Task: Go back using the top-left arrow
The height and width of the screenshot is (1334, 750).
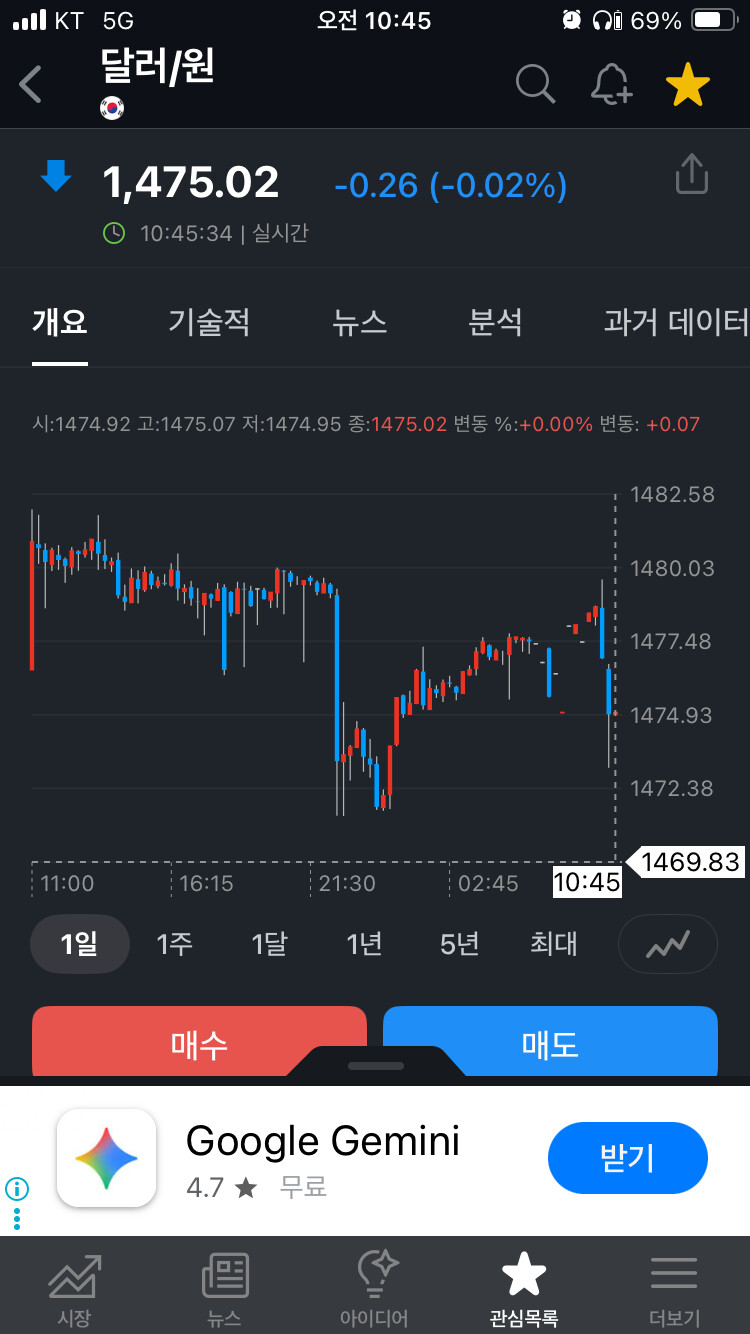Action: tap(31, 85)
